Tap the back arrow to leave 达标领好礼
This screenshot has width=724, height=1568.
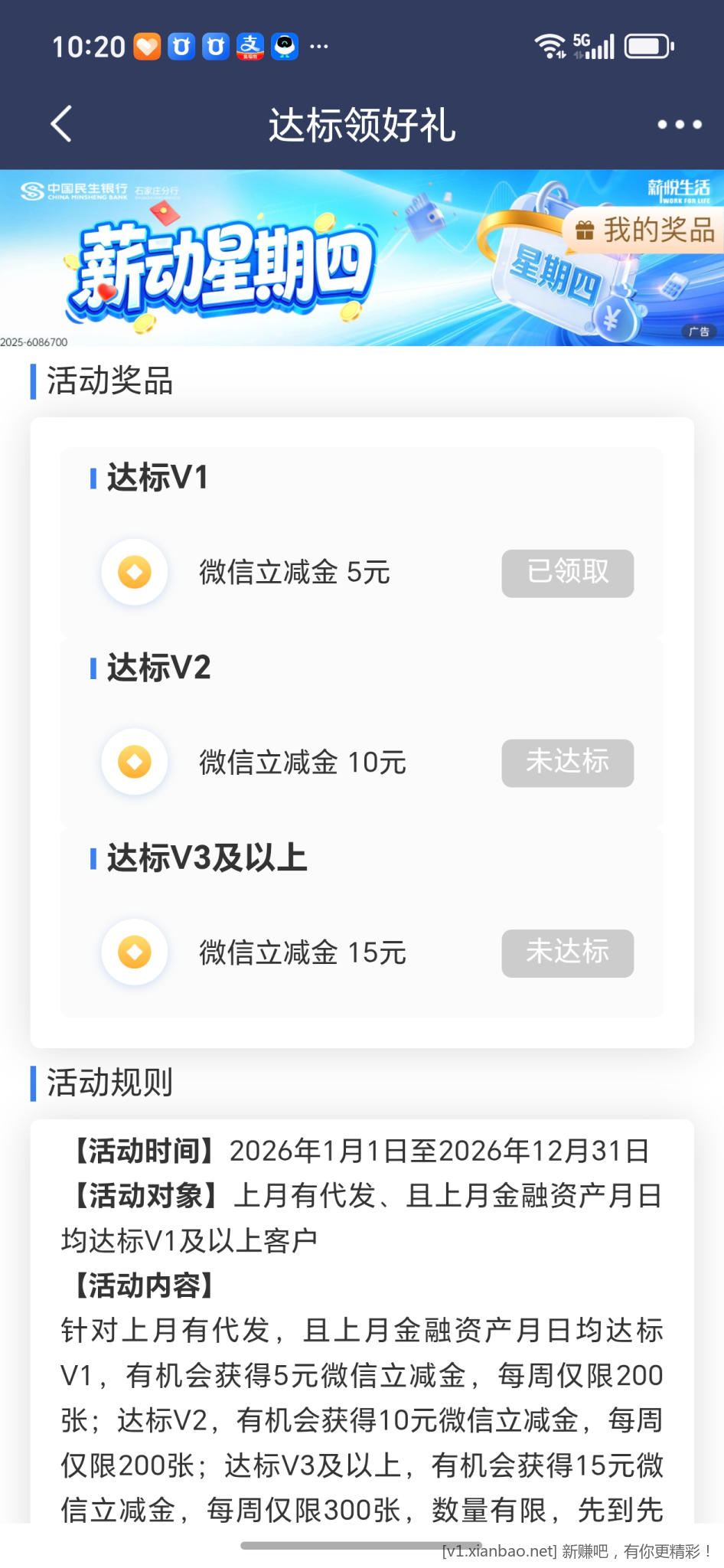(x=60, y=122)
